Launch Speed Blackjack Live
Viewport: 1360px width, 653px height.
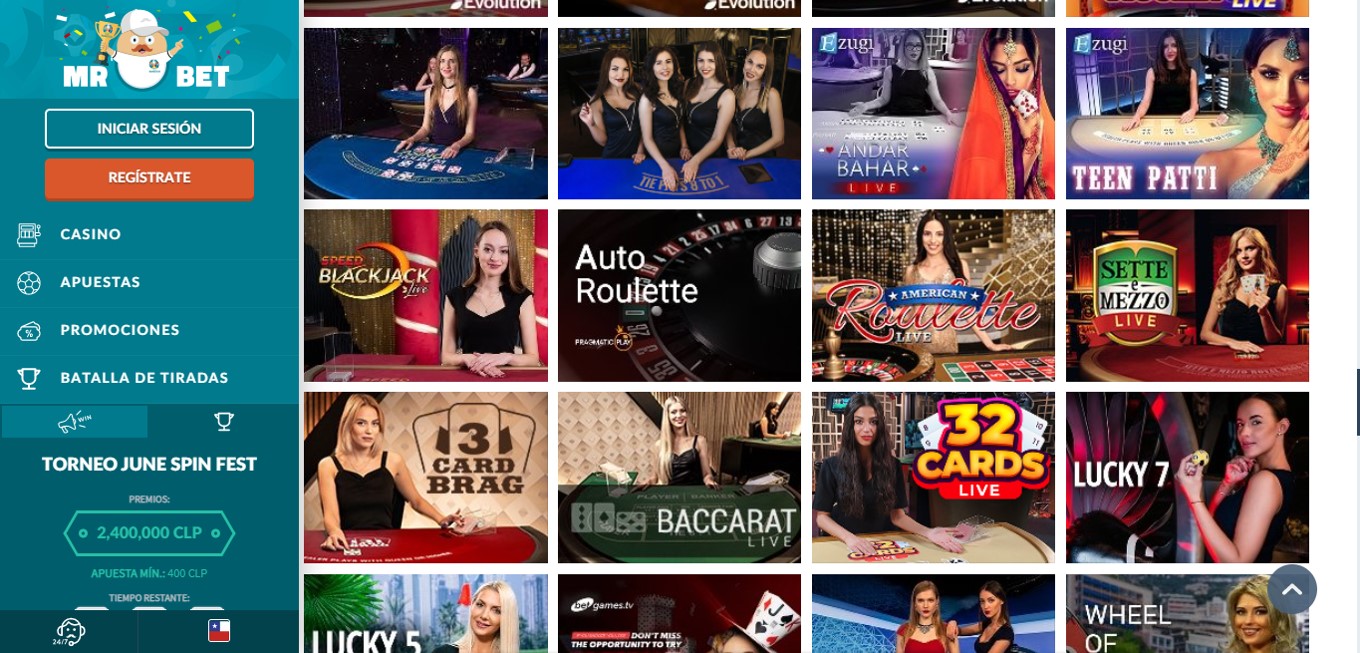click(425, 296)
